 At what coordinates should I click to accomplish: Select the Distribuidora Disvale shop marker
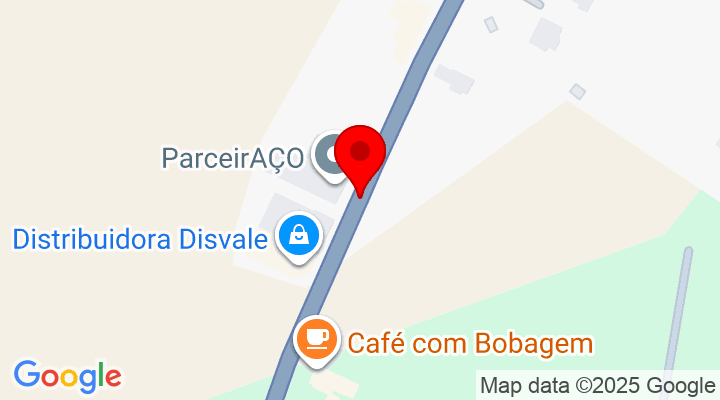(298, 237)
